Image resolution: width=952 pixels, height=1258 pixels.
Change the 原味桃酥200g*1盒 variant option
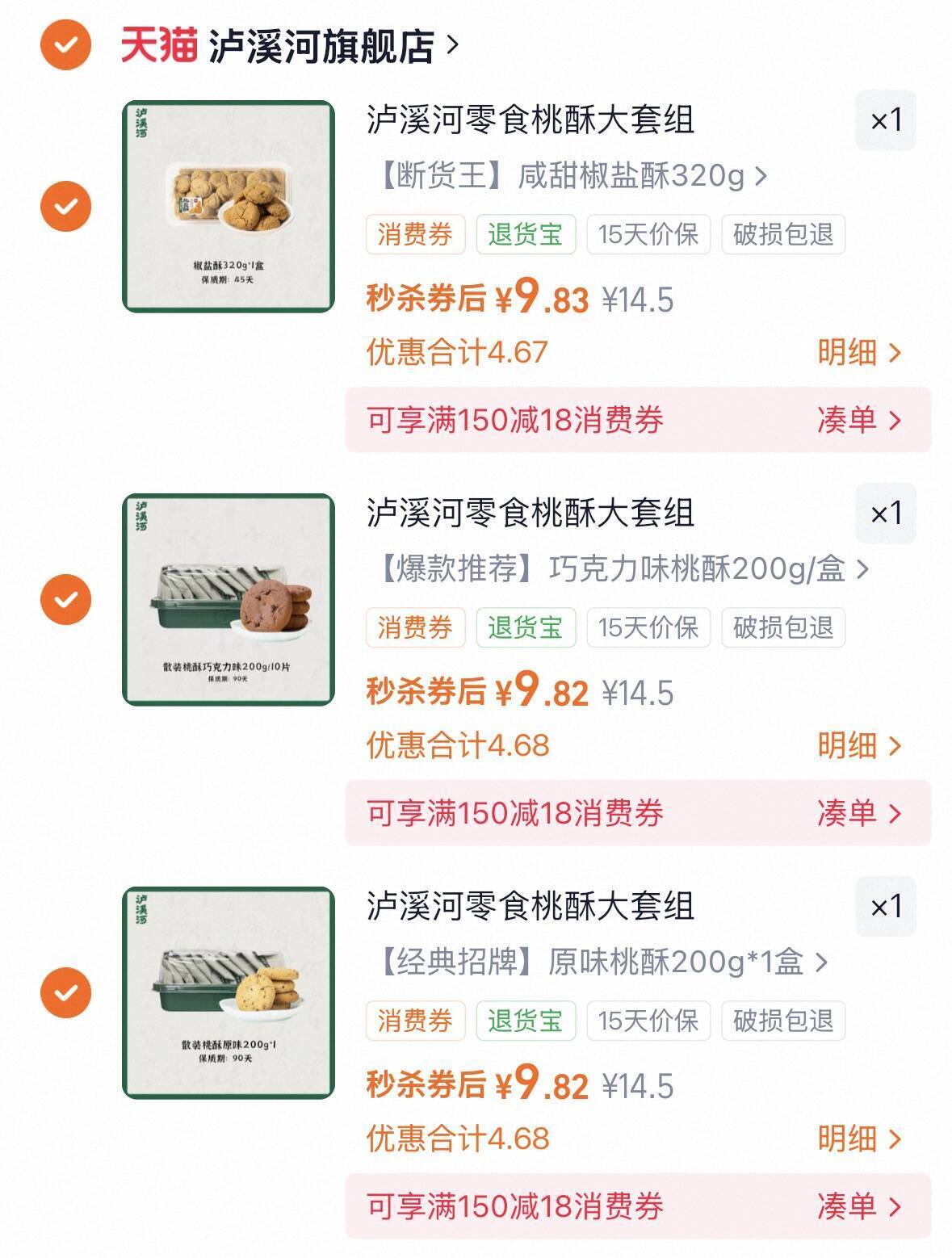(602, 962)
